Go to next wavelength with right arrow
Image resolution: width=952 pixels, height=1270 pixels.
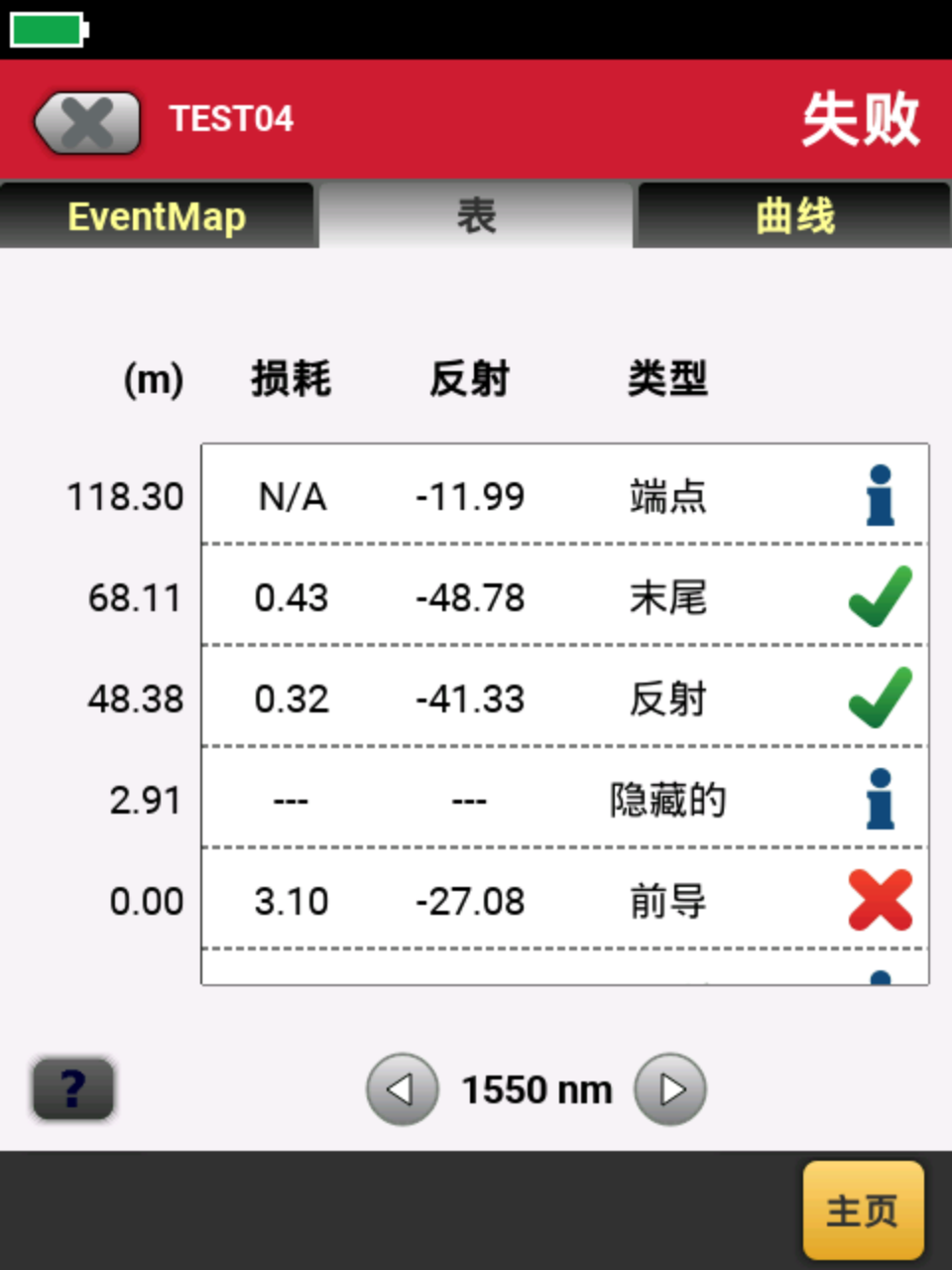[670, 1089]
